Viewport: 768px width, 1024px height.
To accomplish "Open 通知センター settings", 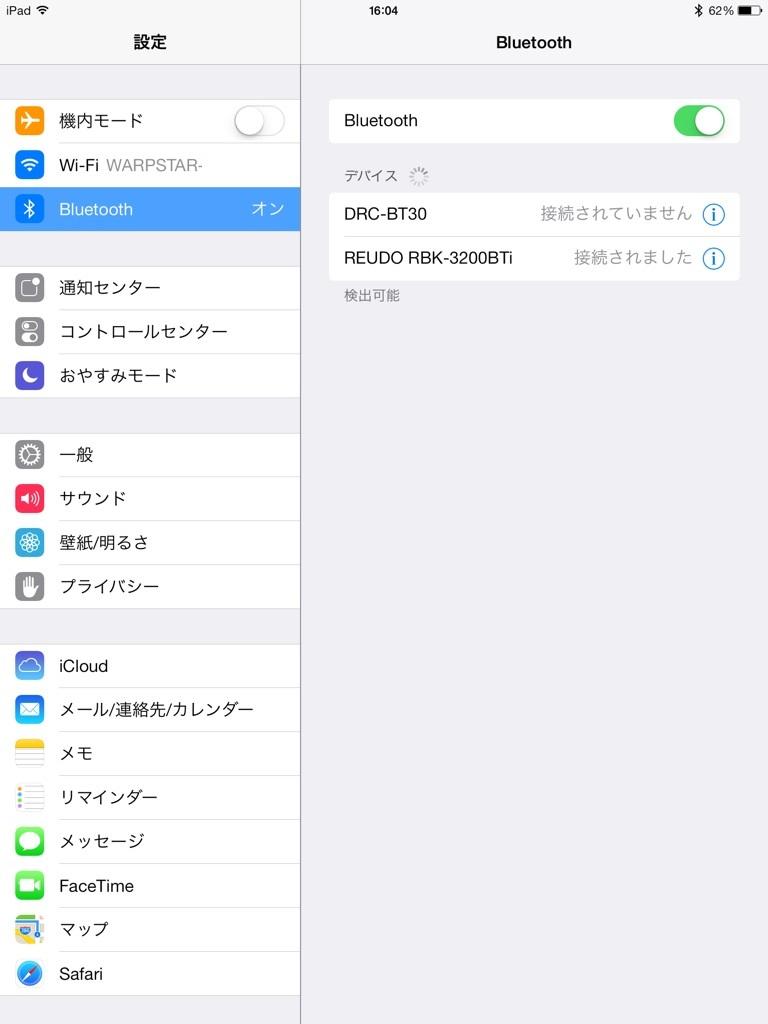I will point(150,288).
